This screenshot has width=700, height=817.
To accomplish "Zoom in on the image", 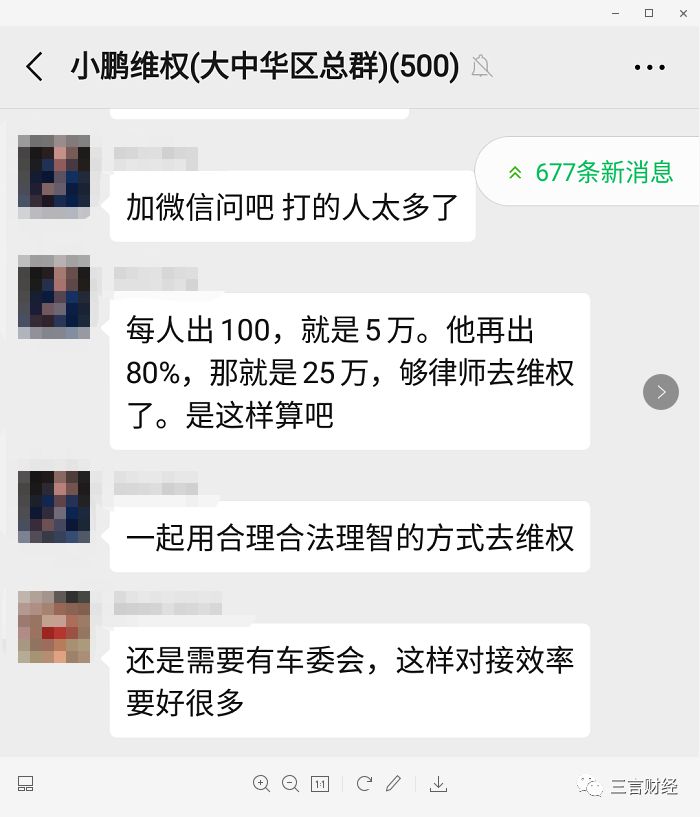I will pyautogui.click(x=262, y=784).
